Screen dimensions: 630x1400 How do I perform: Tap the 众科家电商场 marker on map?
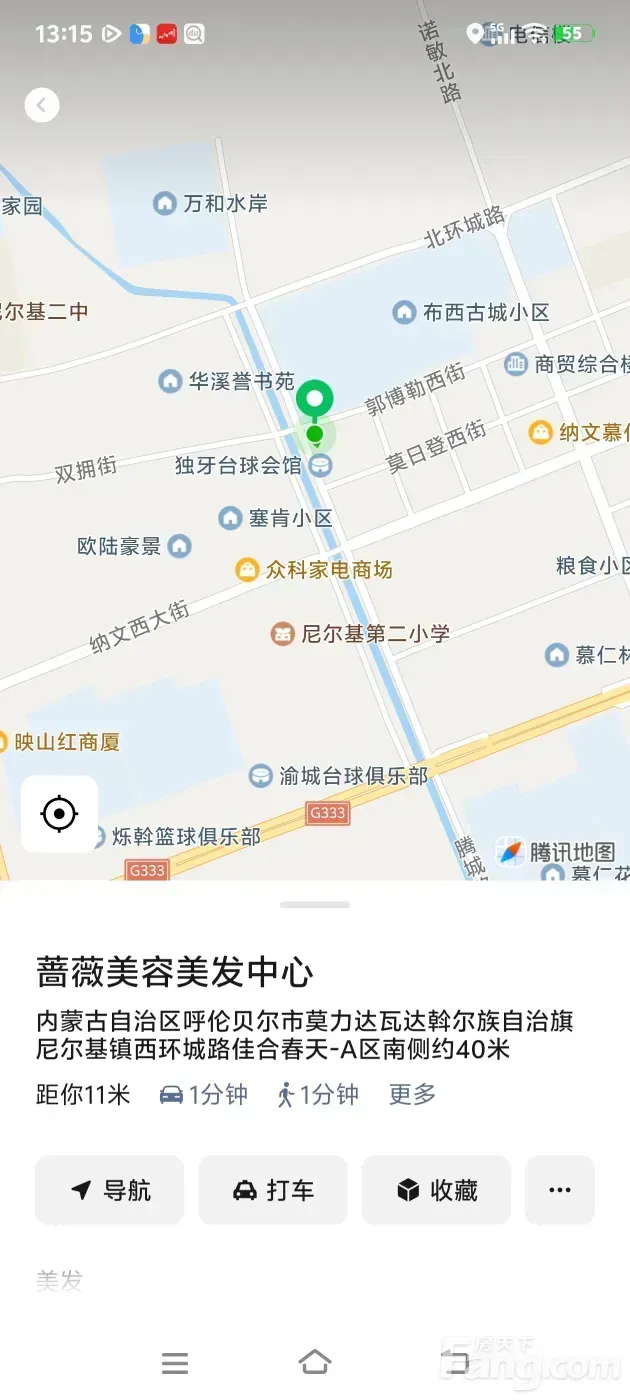click(x=247, y=570)
